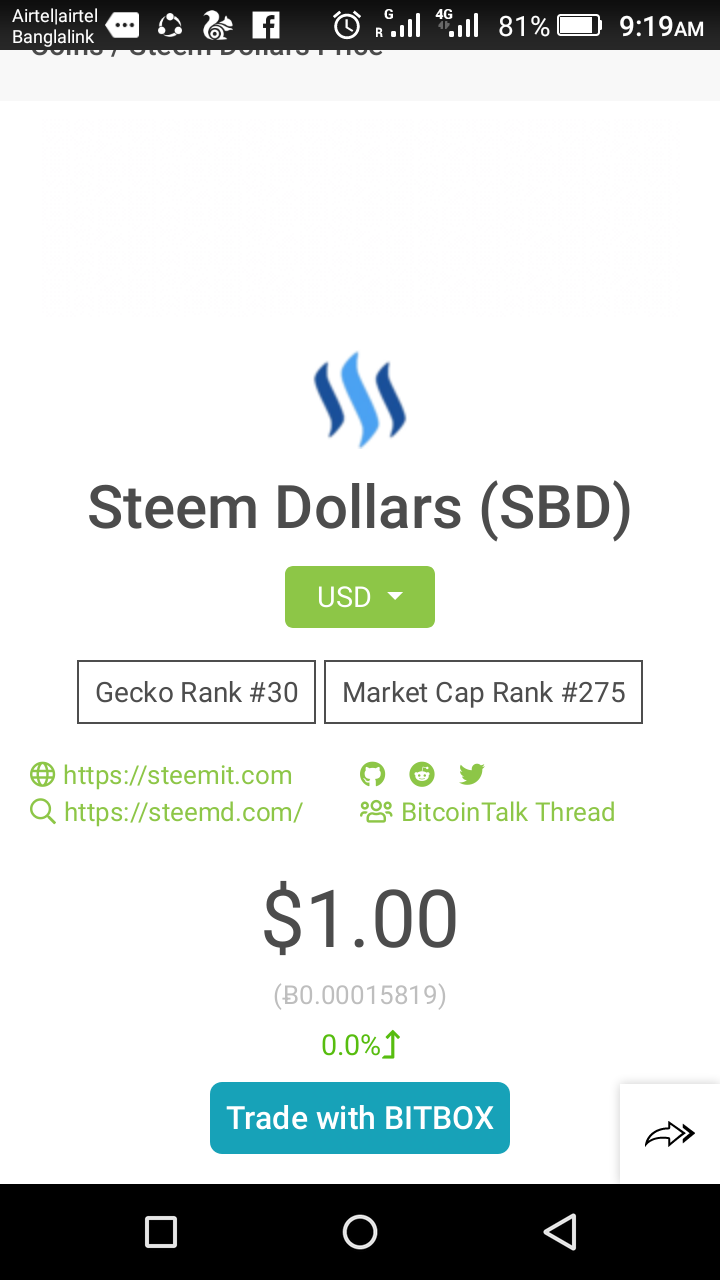The image size is (720, 1280).
Task: Open the Reddit icon link
Action: pos(422,774)
